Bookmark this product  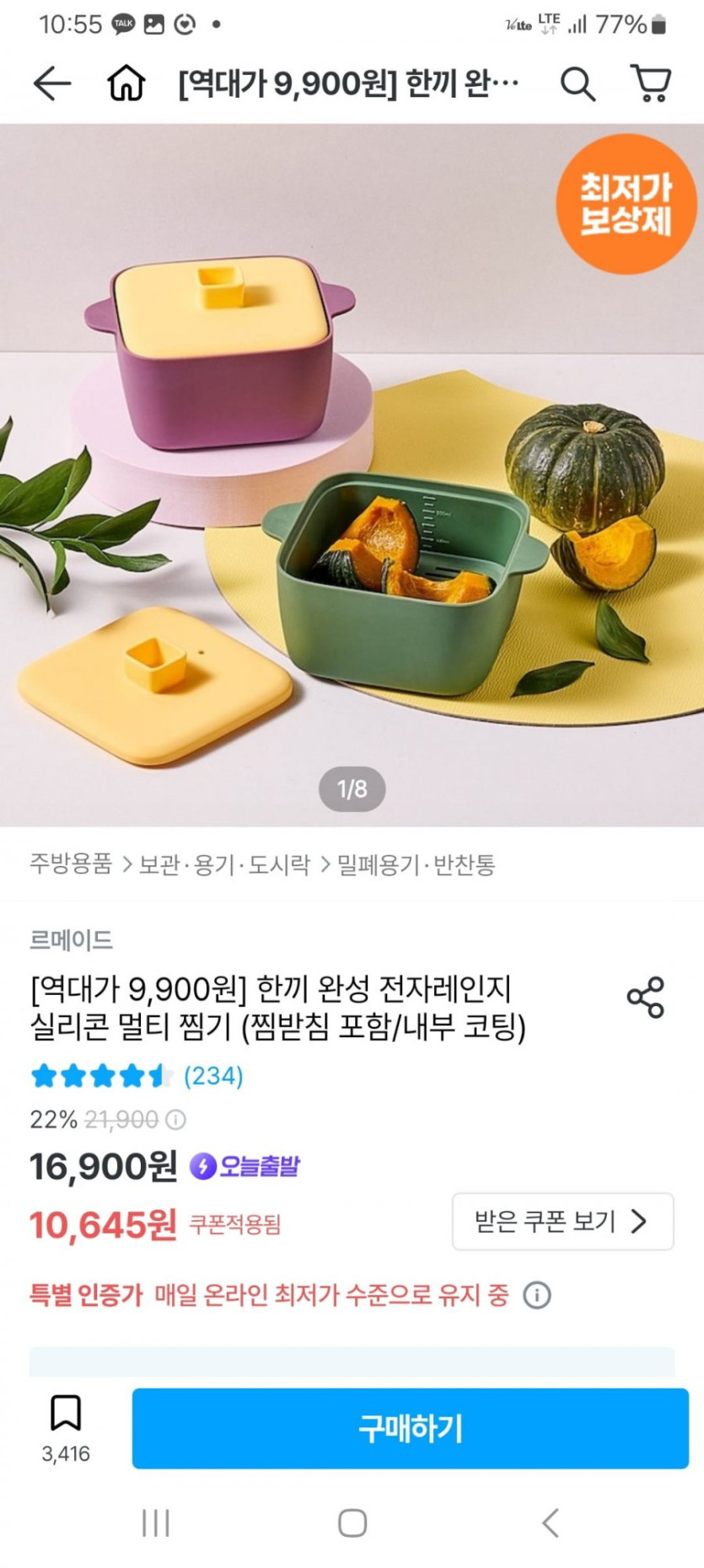point(66,1424)
